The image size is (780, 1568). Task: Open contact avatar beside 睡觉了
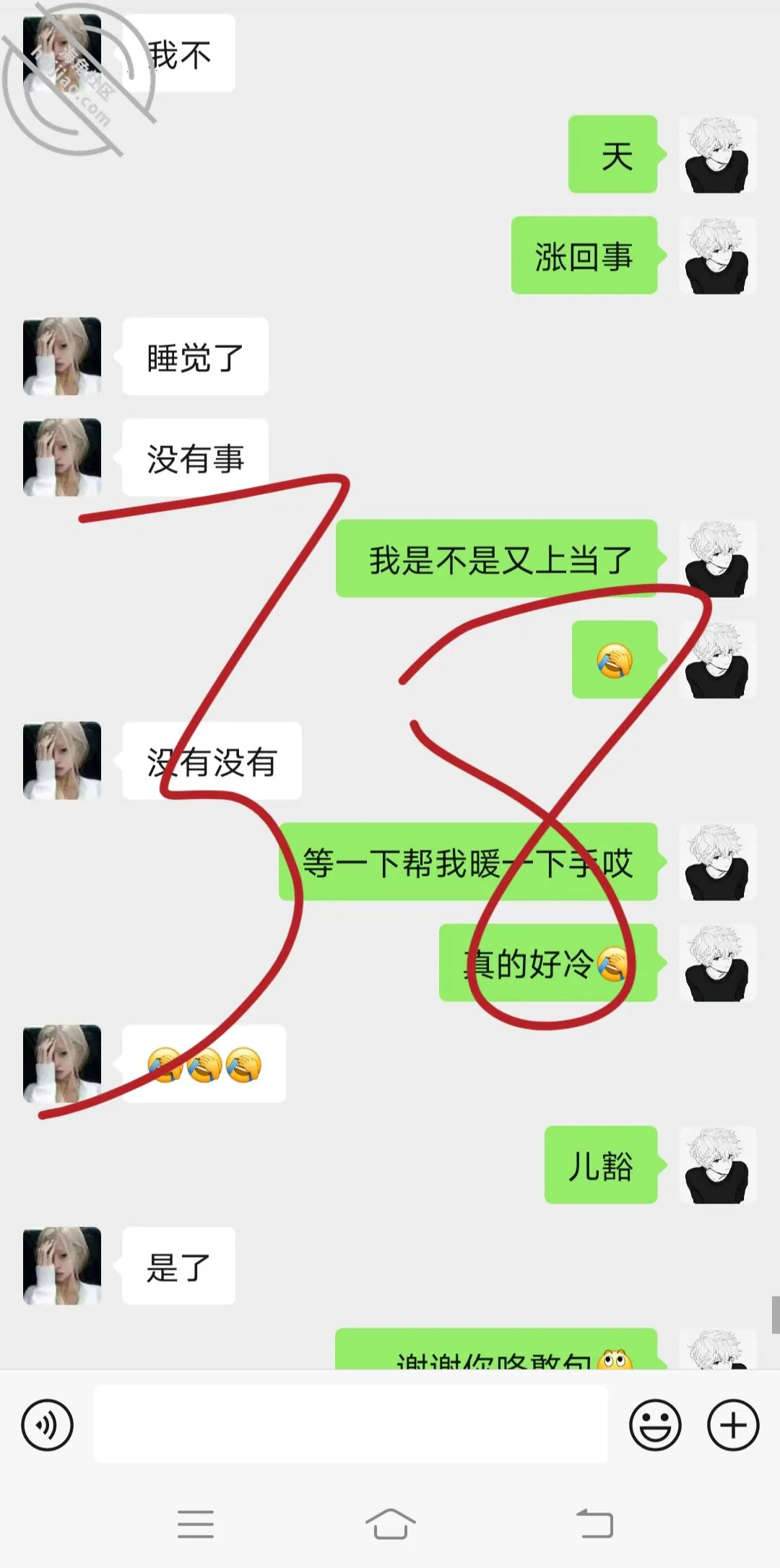pyautogui.click(x=62, y=356)
